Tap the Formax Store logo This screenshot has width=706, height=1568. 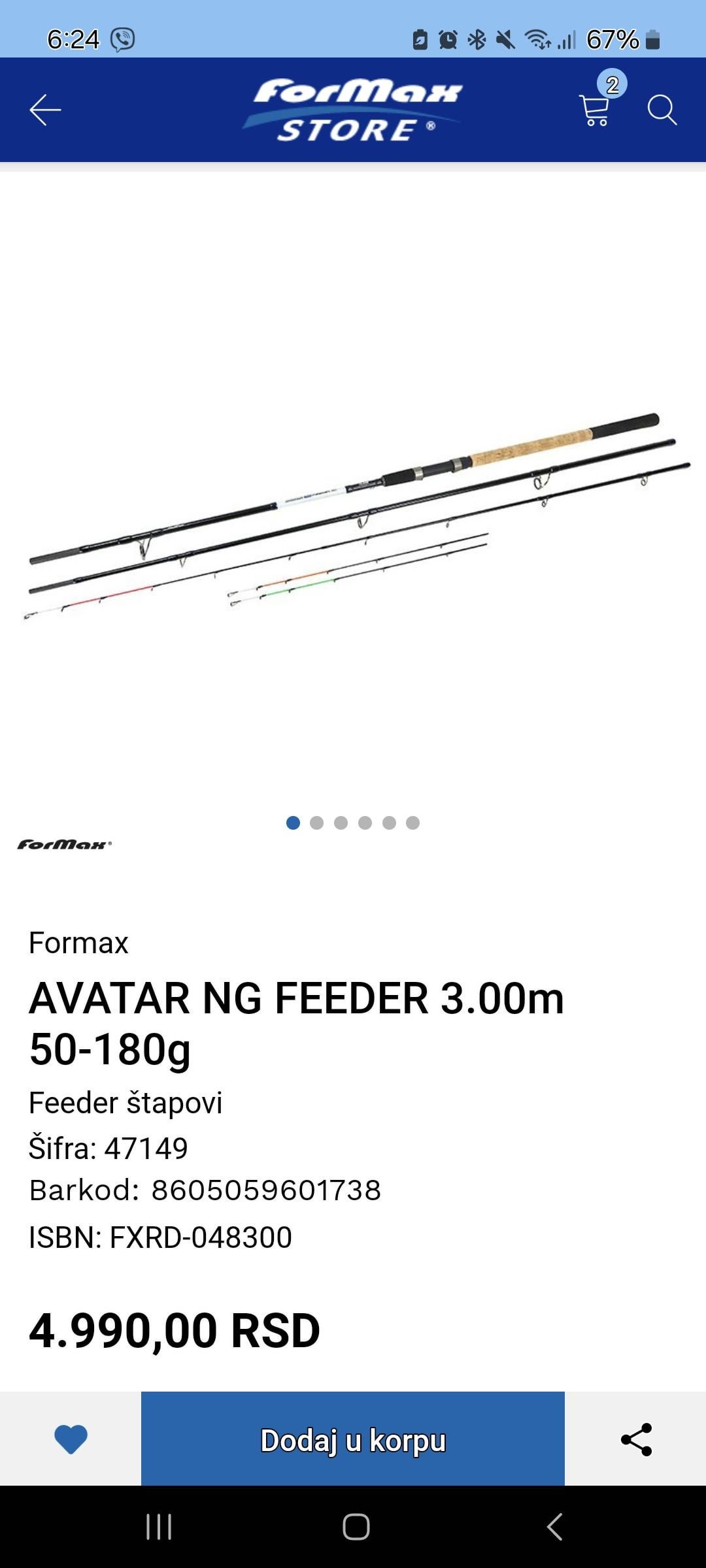pyautogui.click(x=354, y=110)
